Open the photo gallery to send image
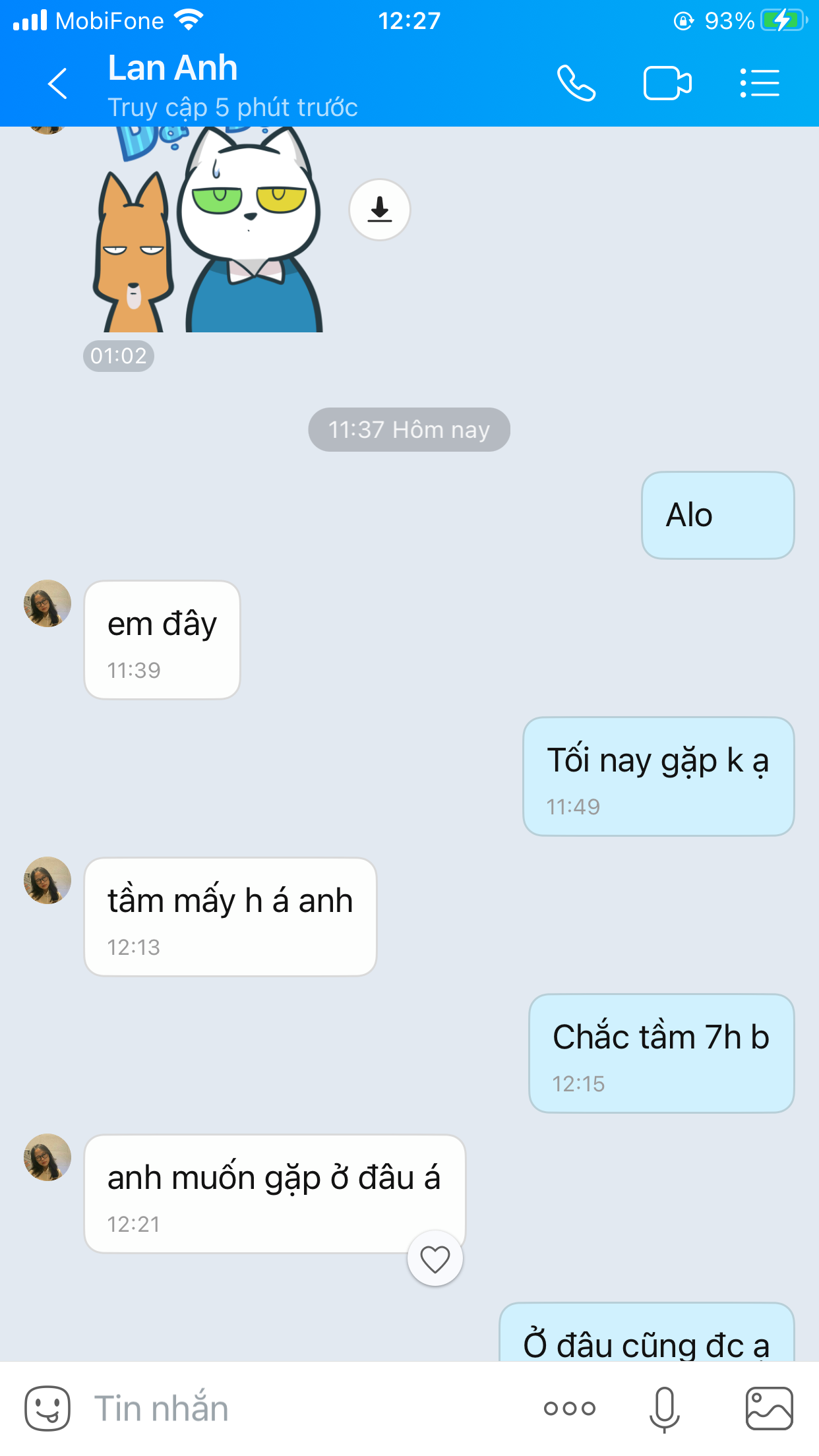819x1456 pixels. (x=769, y=1408)
